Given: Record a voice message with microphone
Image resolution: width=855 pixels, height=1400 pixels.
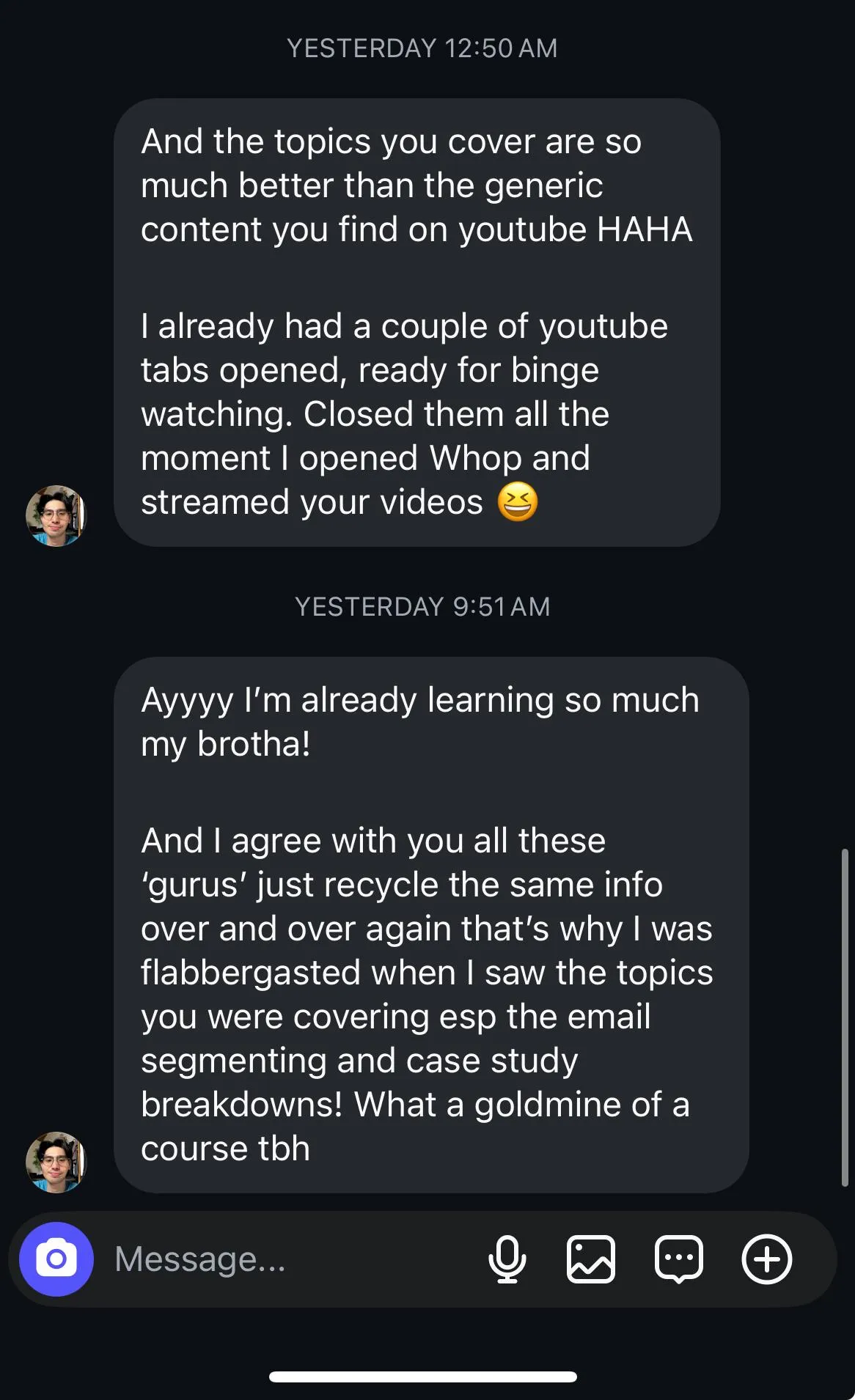Looking at the screenshot, I should [507, 1259].
